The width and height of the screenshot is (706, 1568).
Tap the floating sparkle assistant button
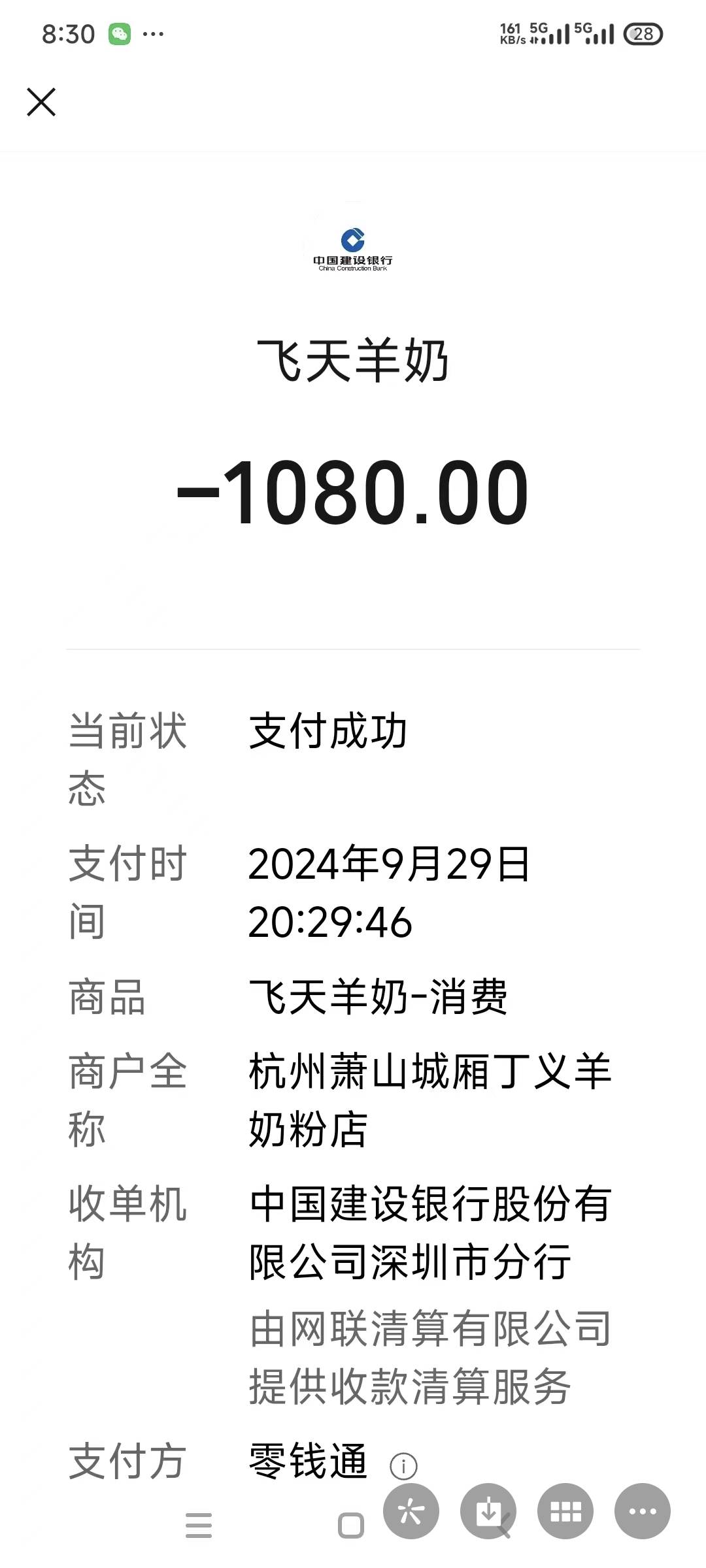tap(411, 1511)
